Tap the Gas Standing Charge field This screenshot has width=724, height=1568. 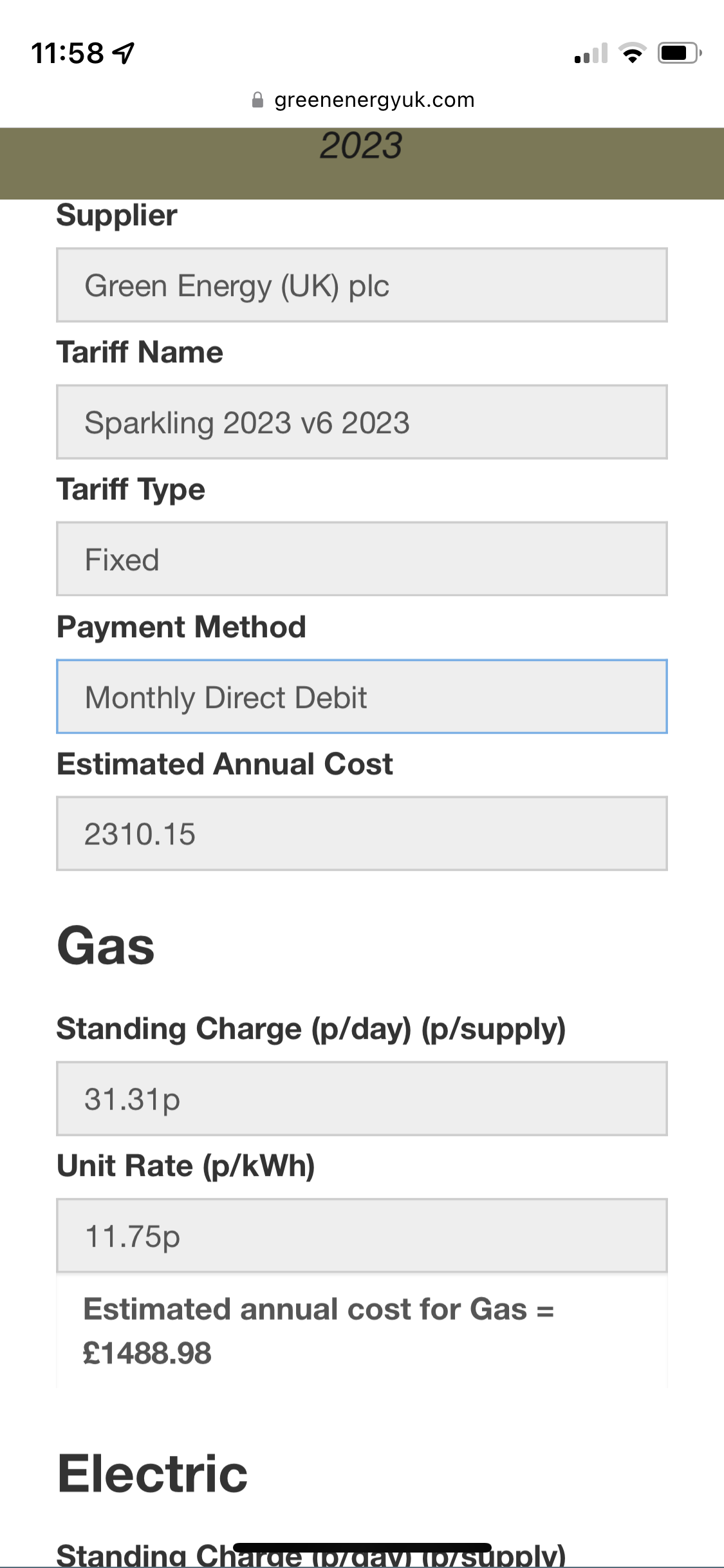pos(362,1099)
